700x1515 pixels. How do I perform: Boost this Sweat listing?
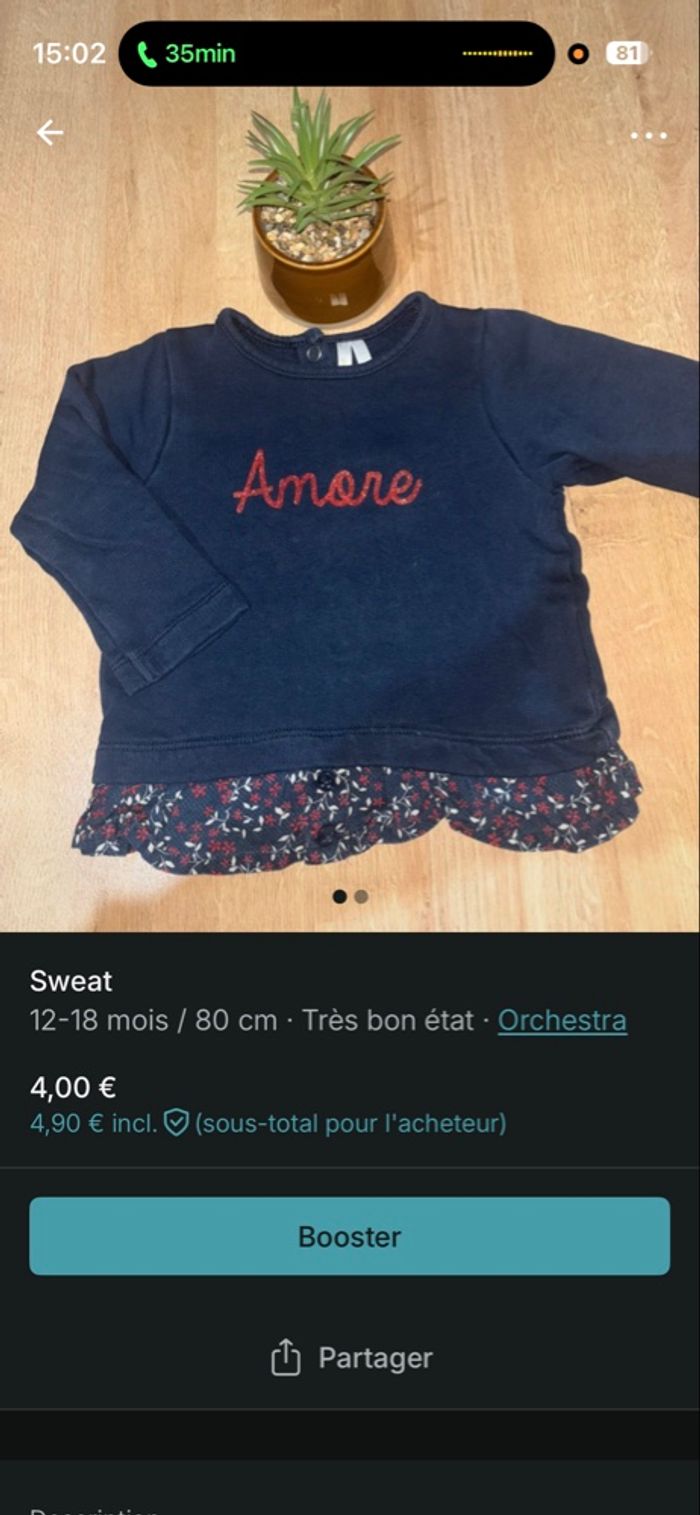[349, 1236]
